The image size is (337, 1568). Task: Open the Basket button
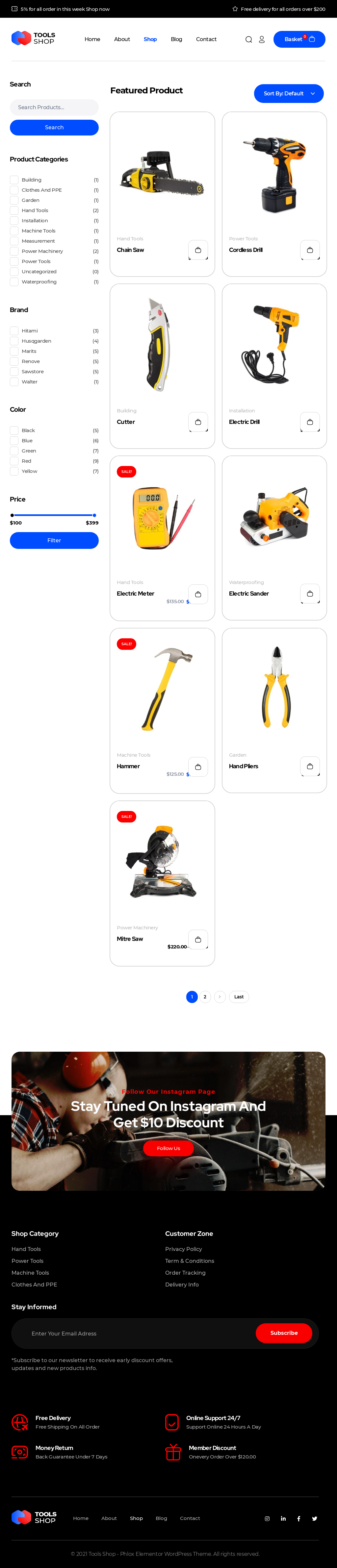coord(298,39)
